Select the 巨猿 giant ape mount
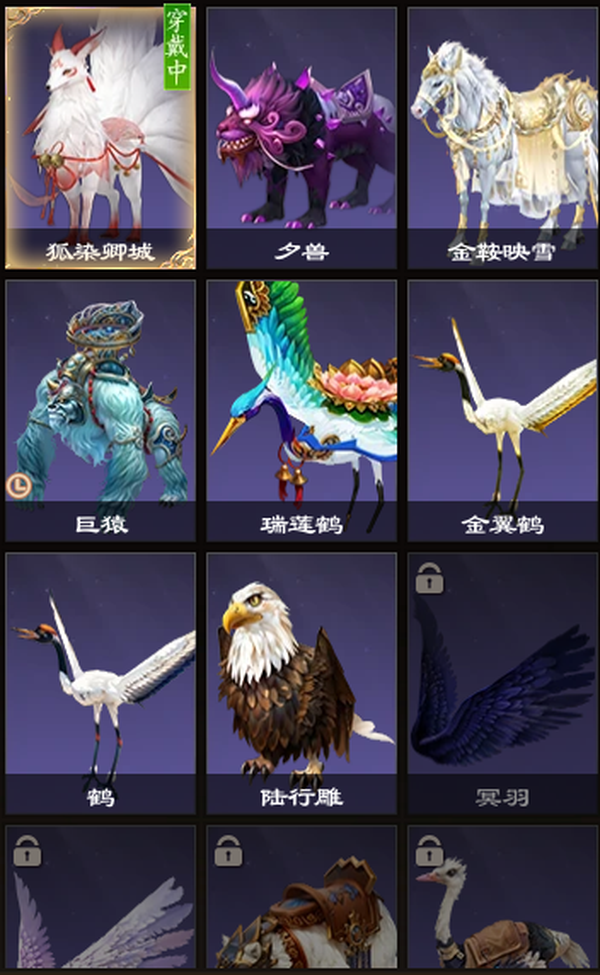600x975 pixels. (x=101, y=410)
